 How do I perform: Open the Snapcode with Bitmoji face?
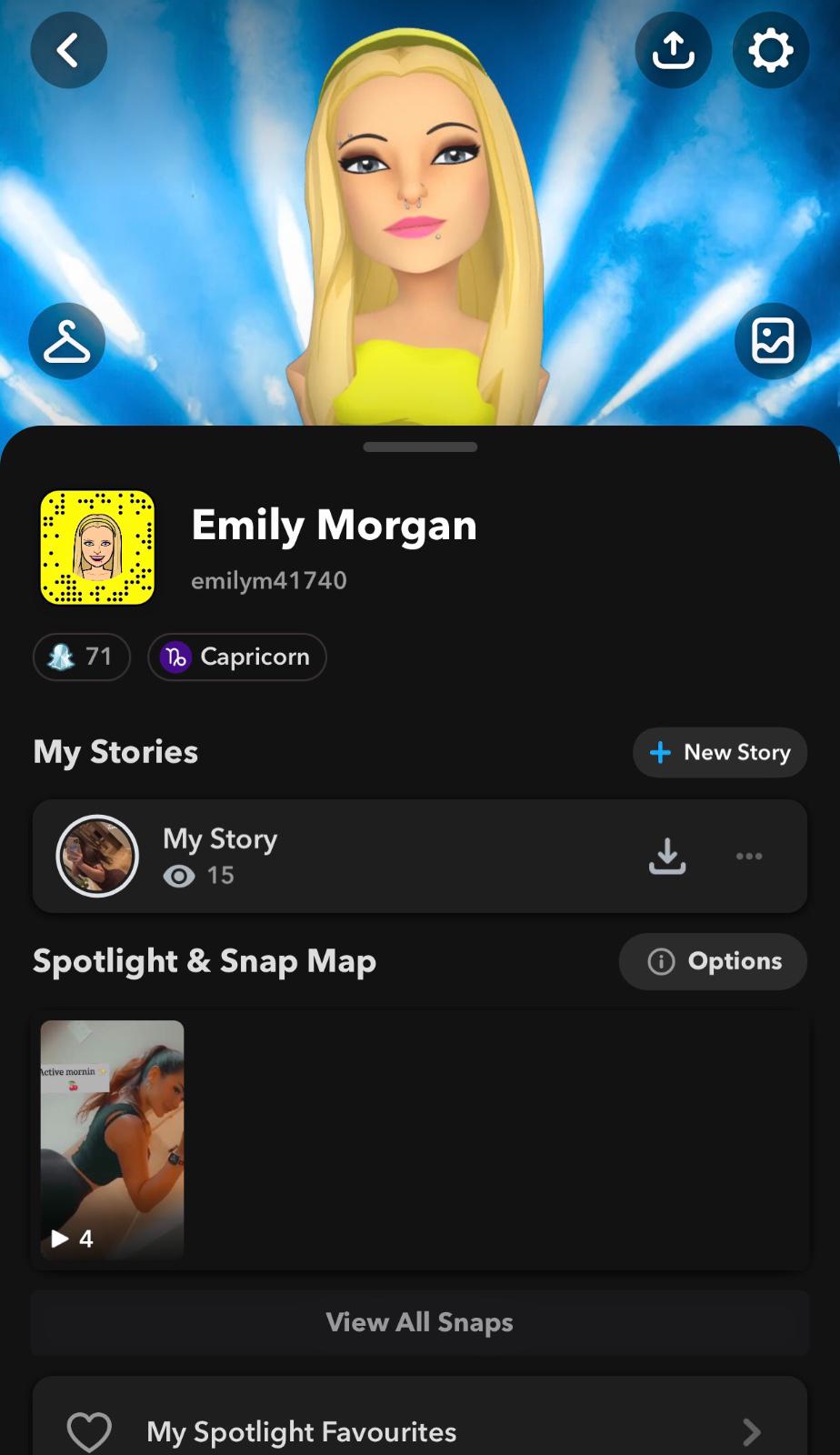point(97,547)
